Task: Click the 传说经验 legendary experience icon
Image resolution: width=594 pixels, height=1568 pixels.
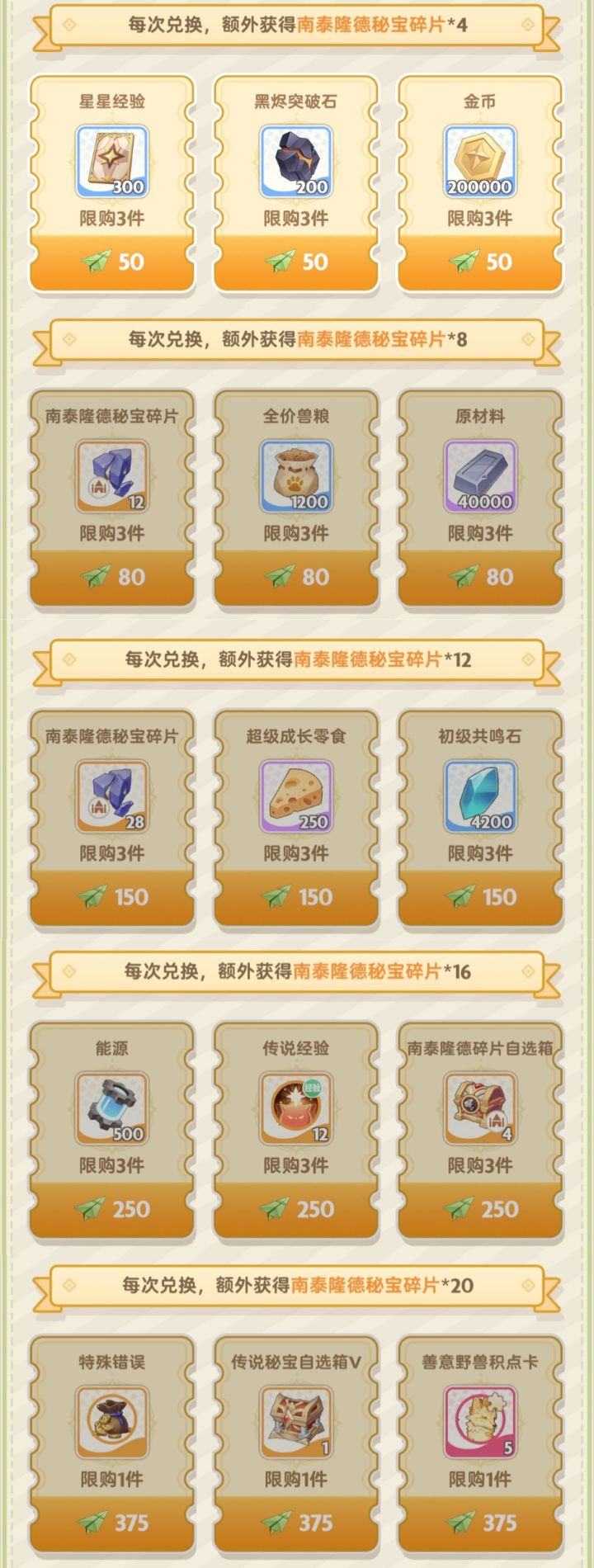Action: (295, 1110)
